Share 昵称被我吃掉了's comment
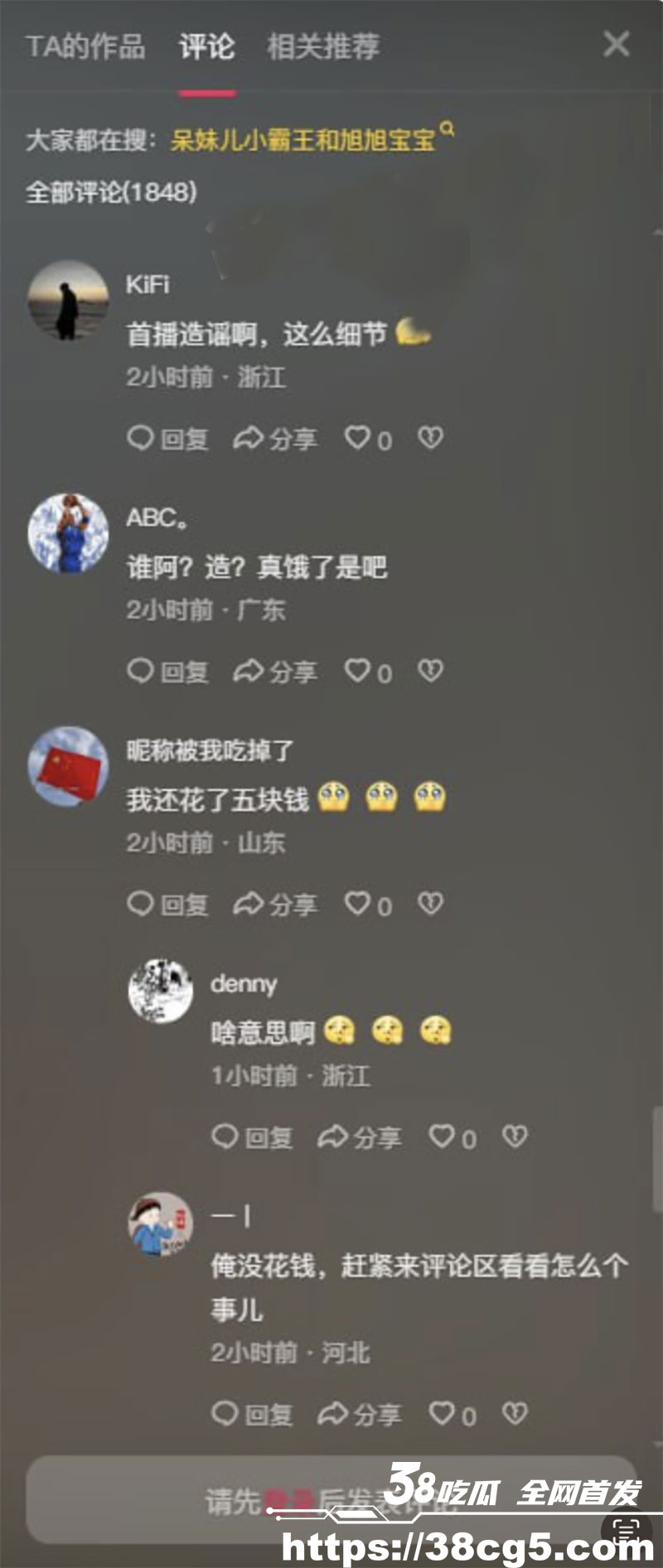The height and width of the screenshot is (1568, 663). point(275,904)
